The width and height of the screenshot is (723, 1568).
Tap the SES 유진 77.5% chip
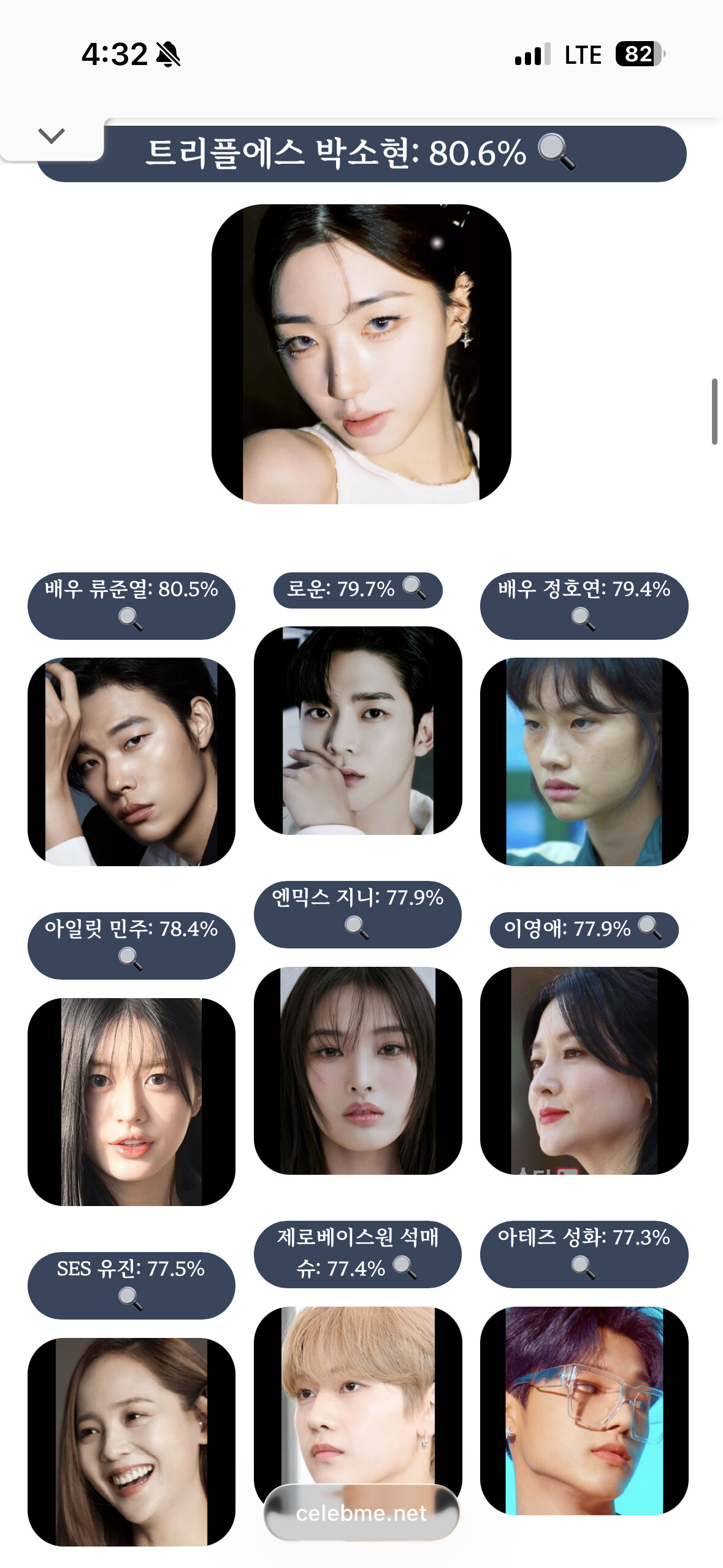131,1285
